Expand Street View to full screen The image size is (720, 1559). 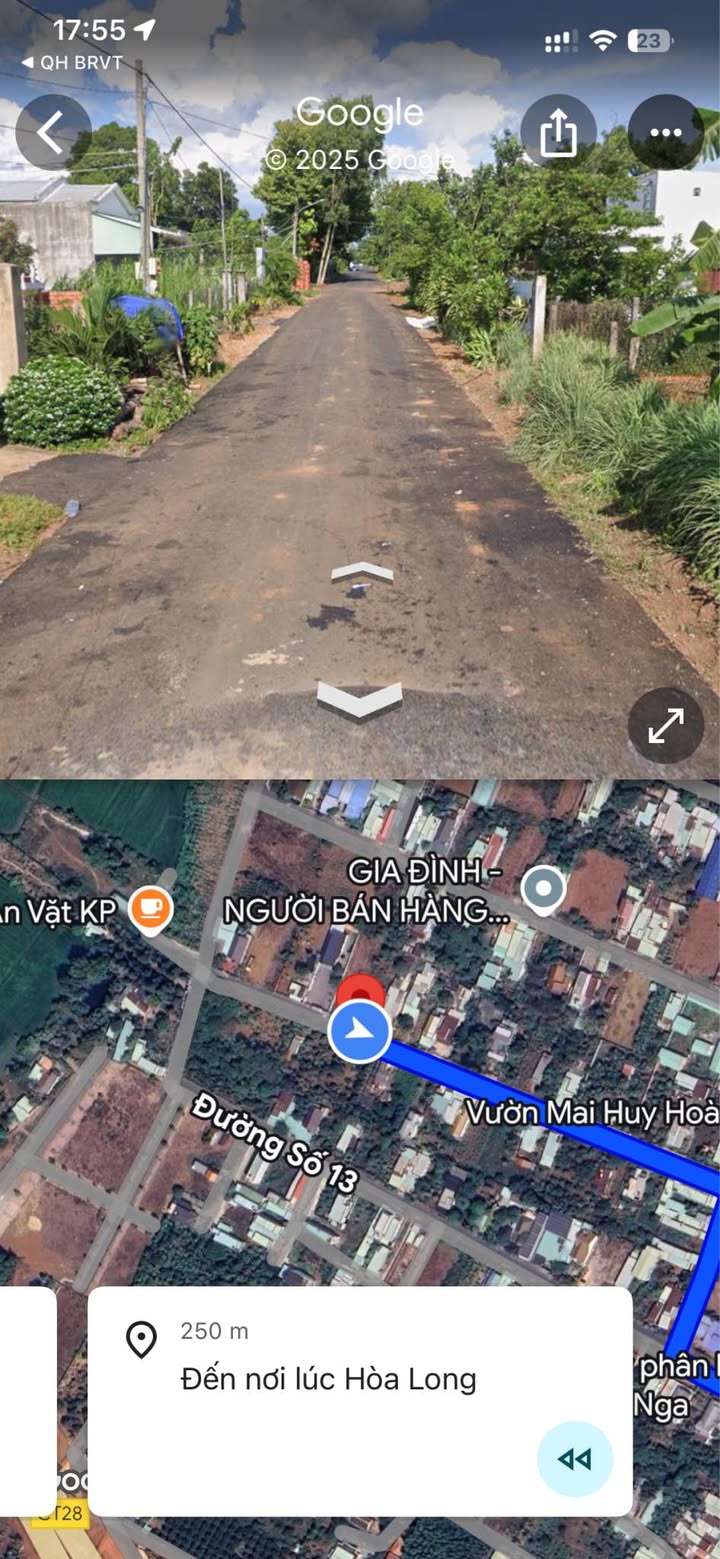(x=666, y=726)
